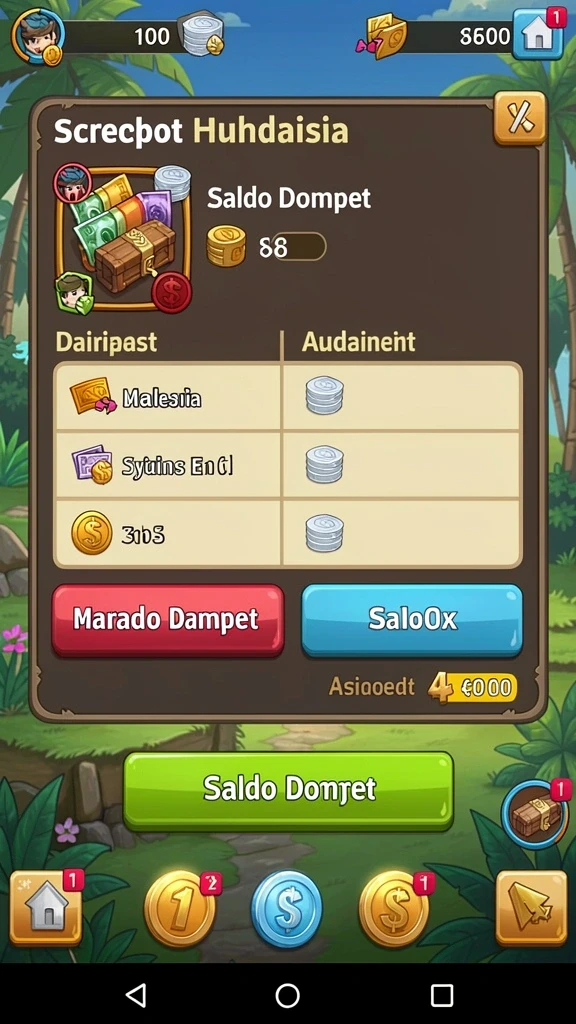Open the house tab in the bottom bar

coord(46,908)
